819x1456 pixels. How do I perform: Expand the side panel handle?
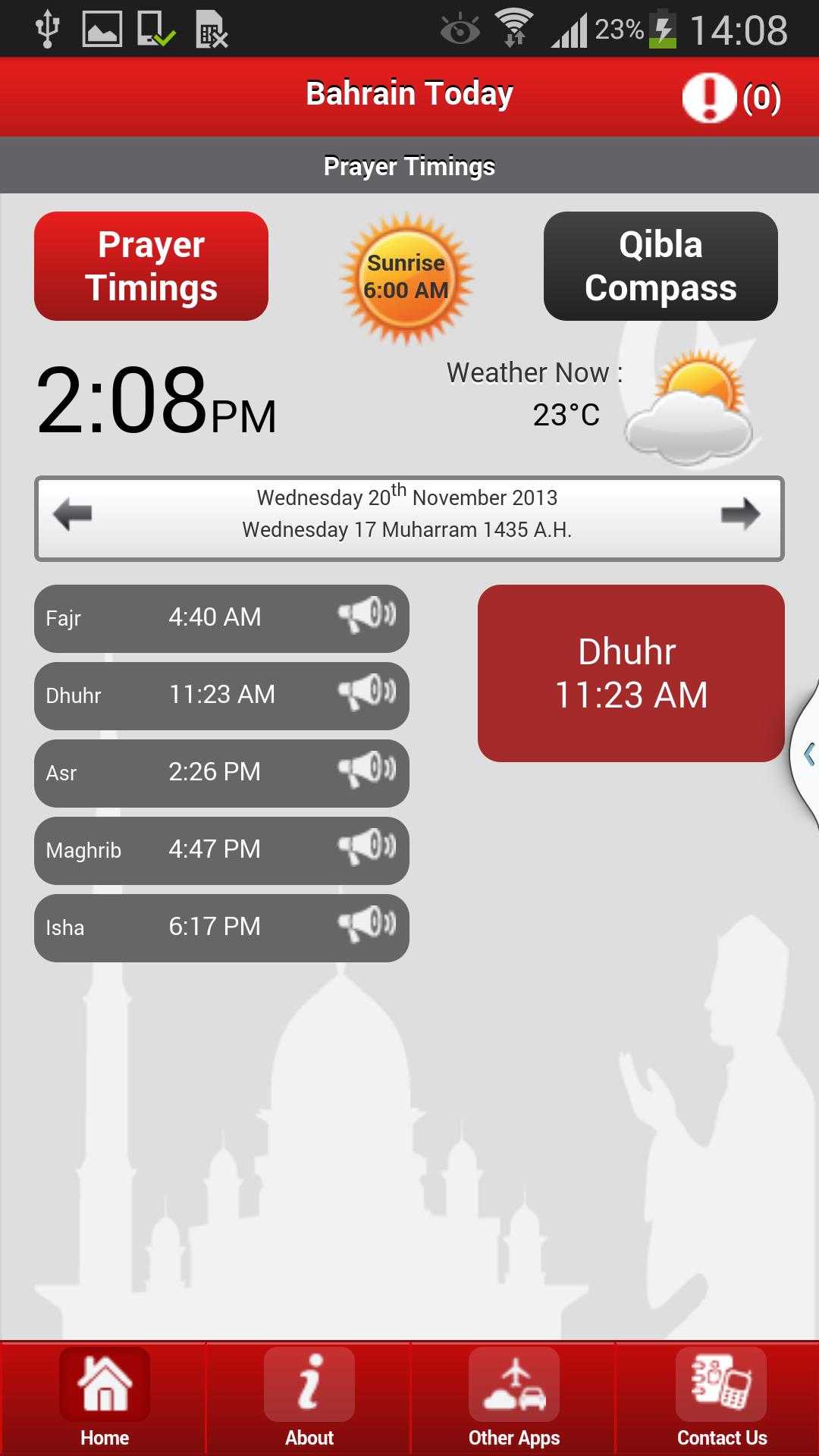(x=808, y=755)
